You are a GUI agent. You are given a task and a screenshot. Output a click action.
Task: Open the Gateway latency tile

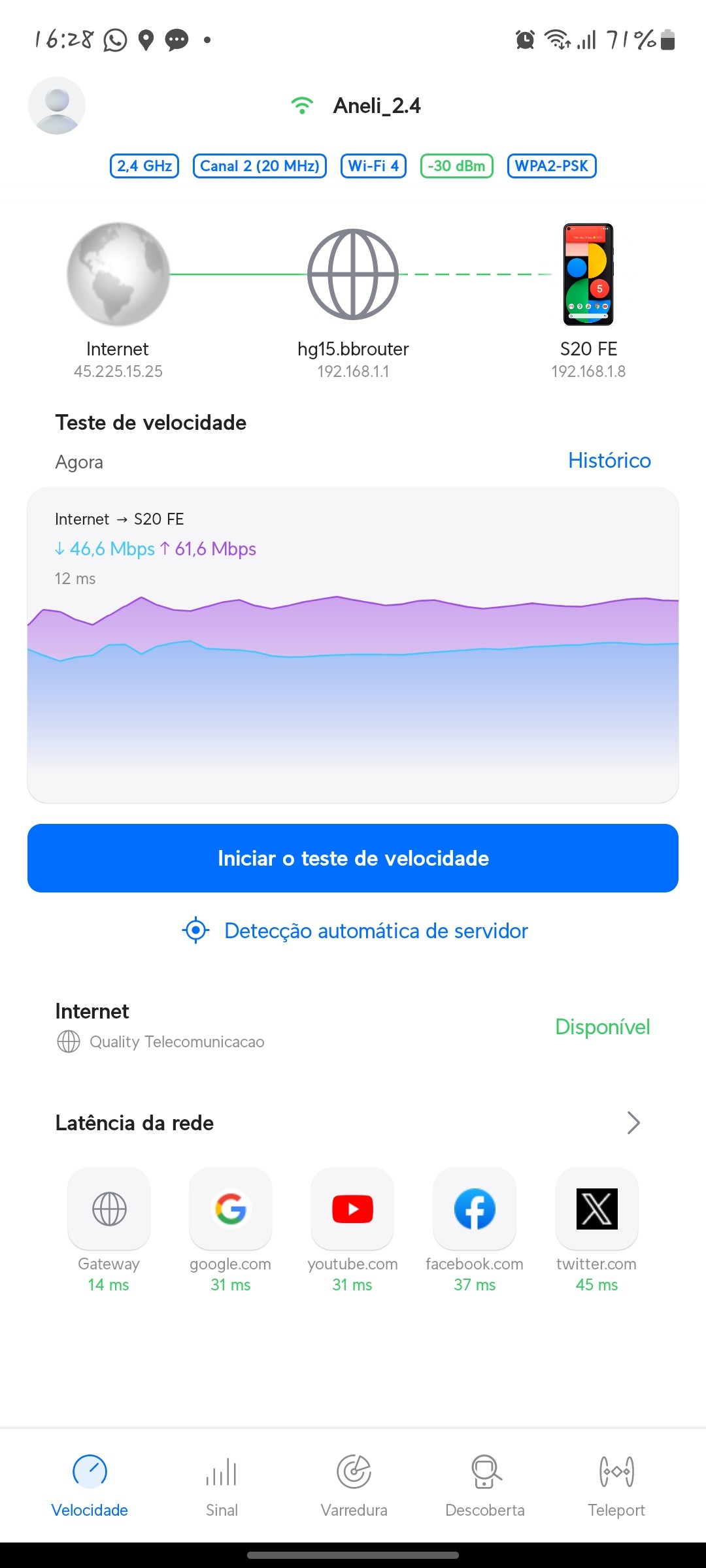pyautogui.click(x=109, y=1209)
